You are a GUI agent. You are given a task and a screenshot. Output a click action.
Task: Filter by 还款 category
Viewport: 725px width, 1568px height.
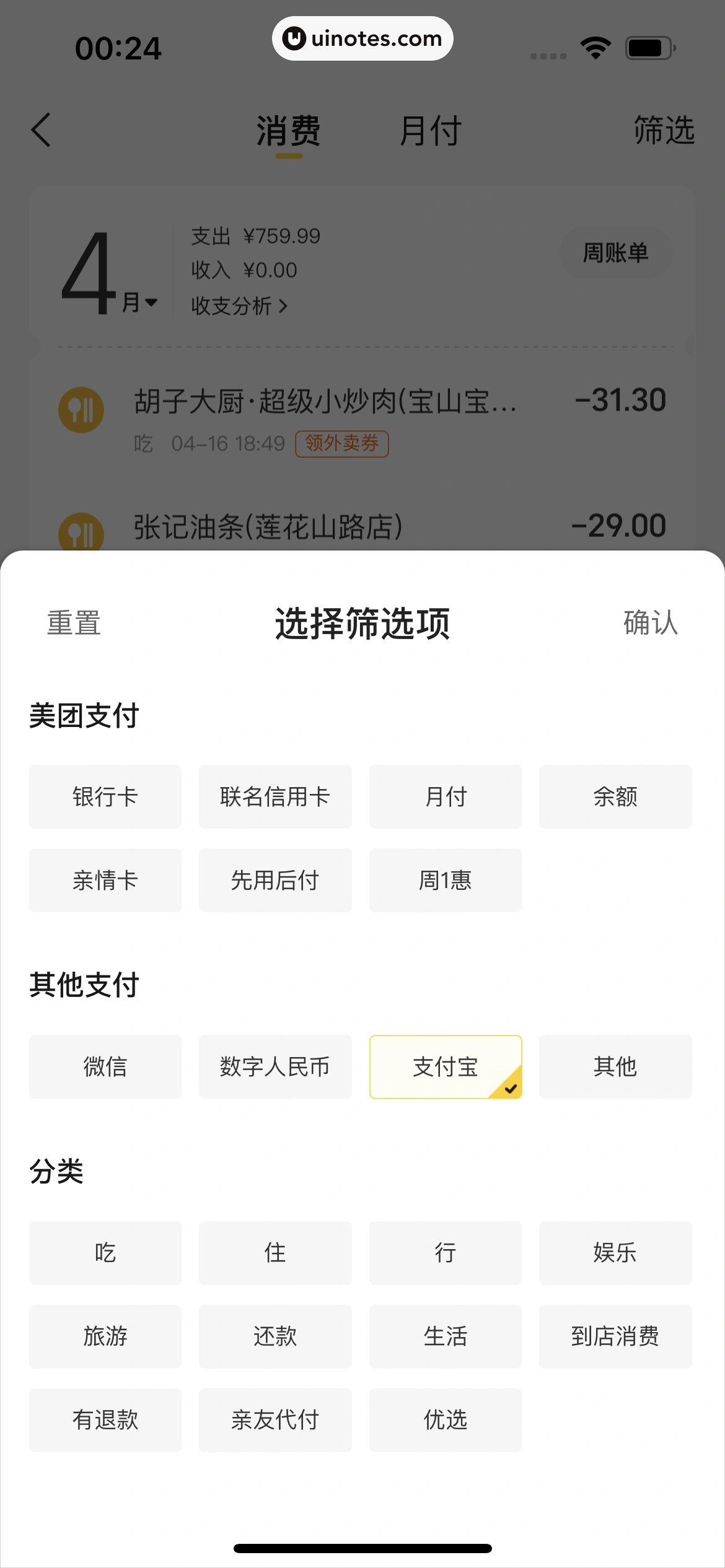[275, 1336]
